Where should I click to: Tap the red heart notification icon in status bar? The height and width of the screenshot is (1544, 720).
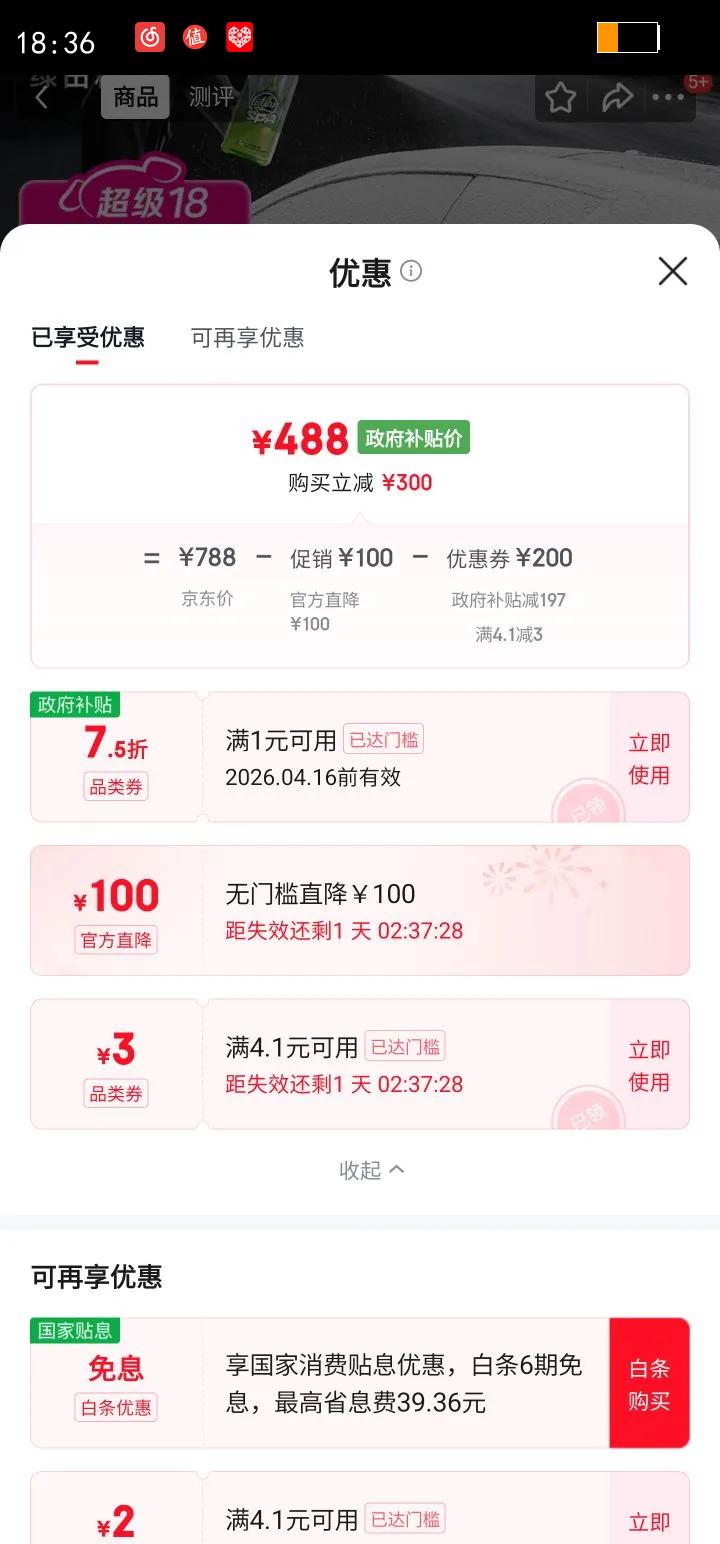[x=238, y=38]
